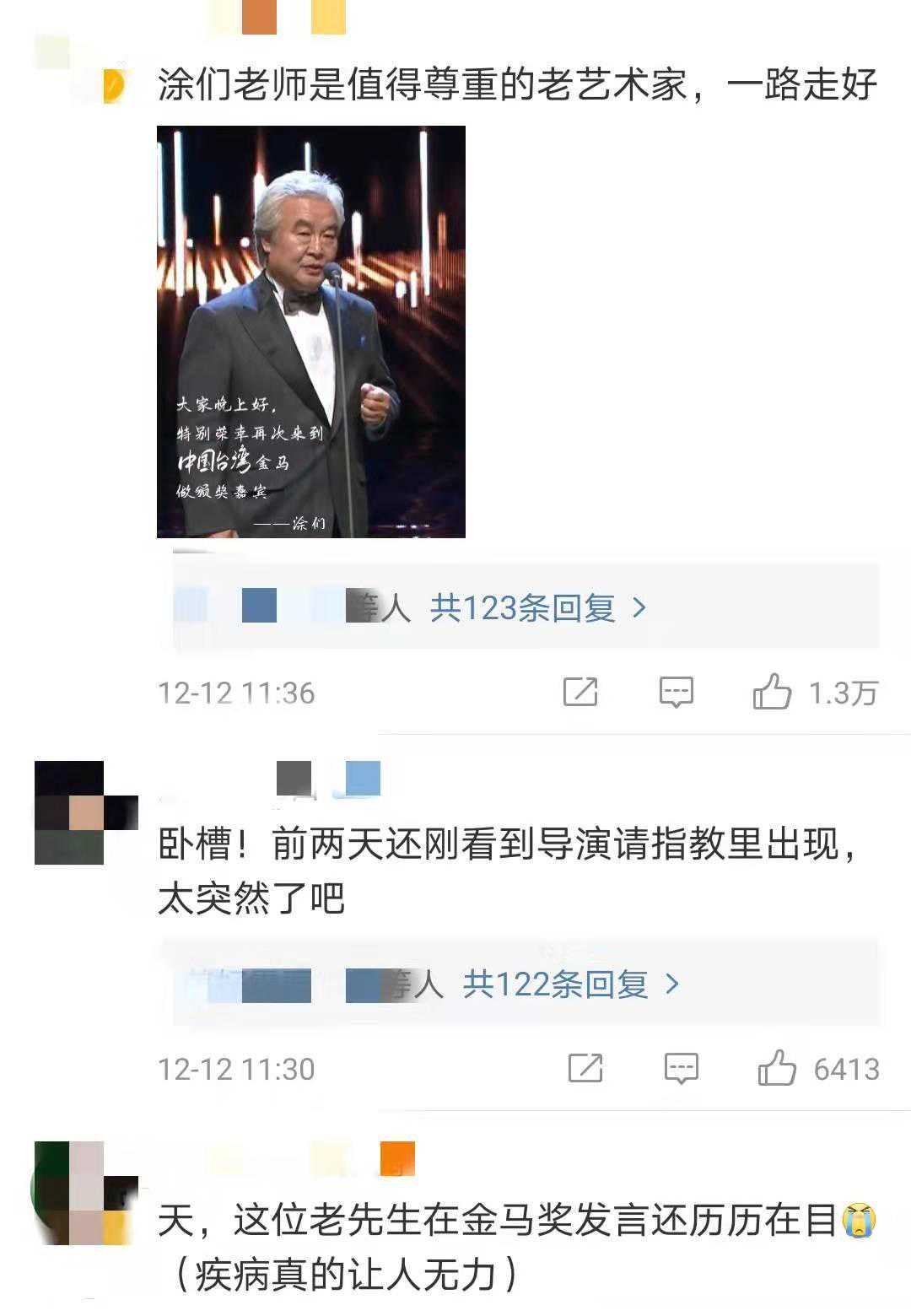Repost the comment posted at 12-12 11:36
This screenshot has height=1316, width=911.
(580, 693)
